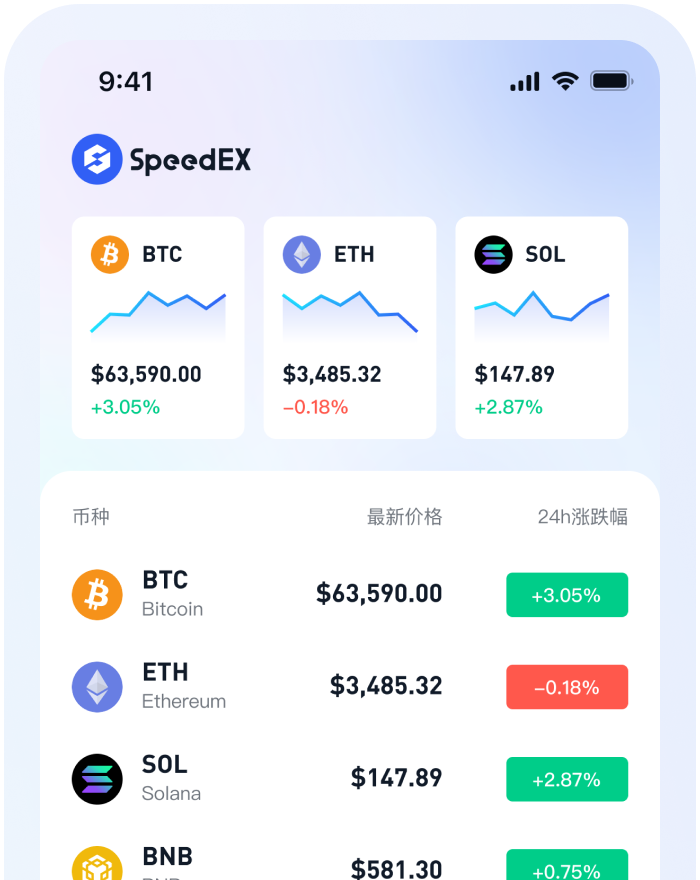Open the ETH price chart card
Image resolution: width=700 pixels, height=880 pixels.
350,327
